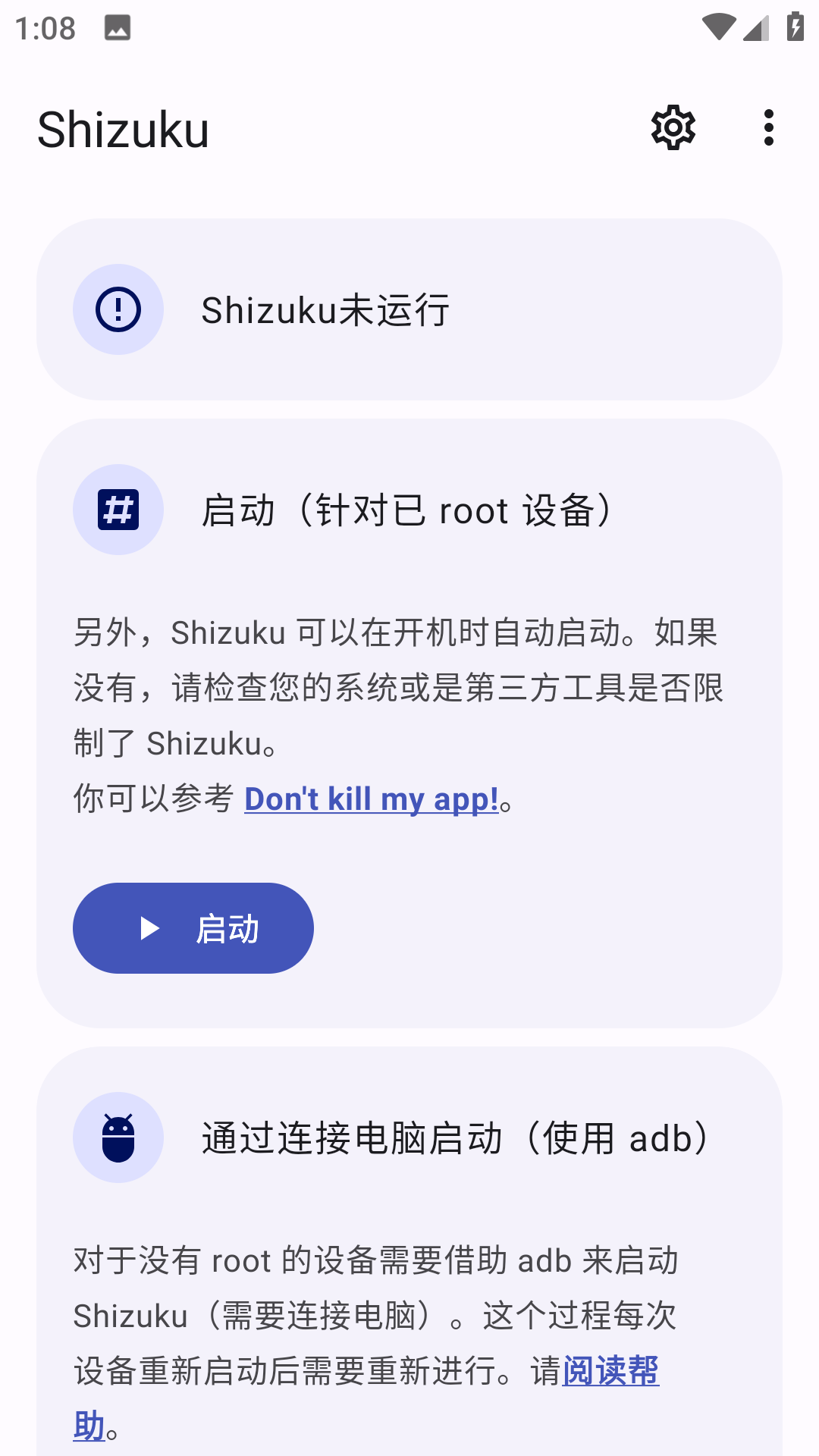The width and height of the screenshot is (819, 1456).
Task: Click the Shizuku title text
Action: pos(124,129)
